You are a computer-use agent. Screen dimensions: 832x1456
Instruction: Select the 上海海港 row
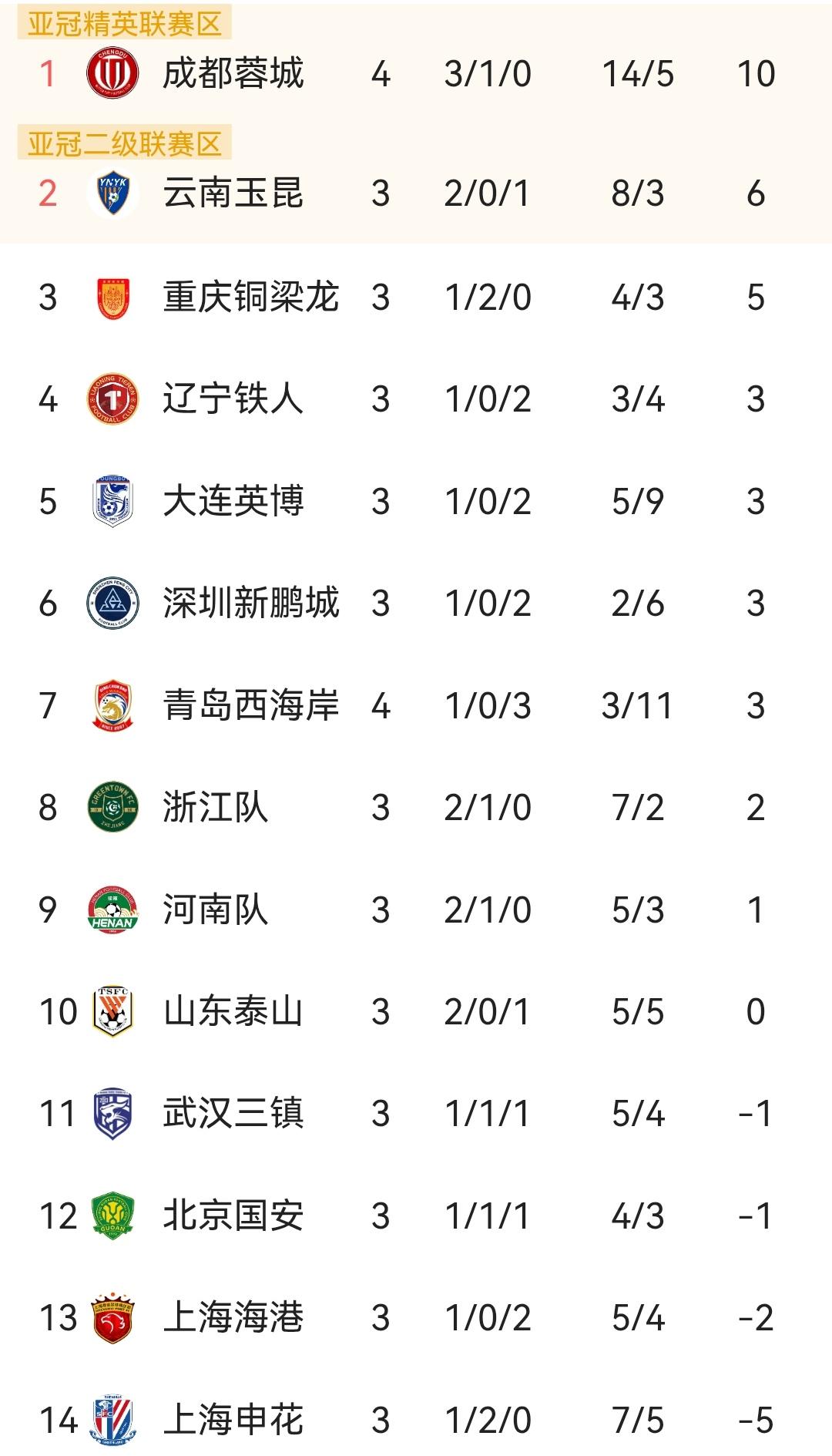coord(416,1318)
